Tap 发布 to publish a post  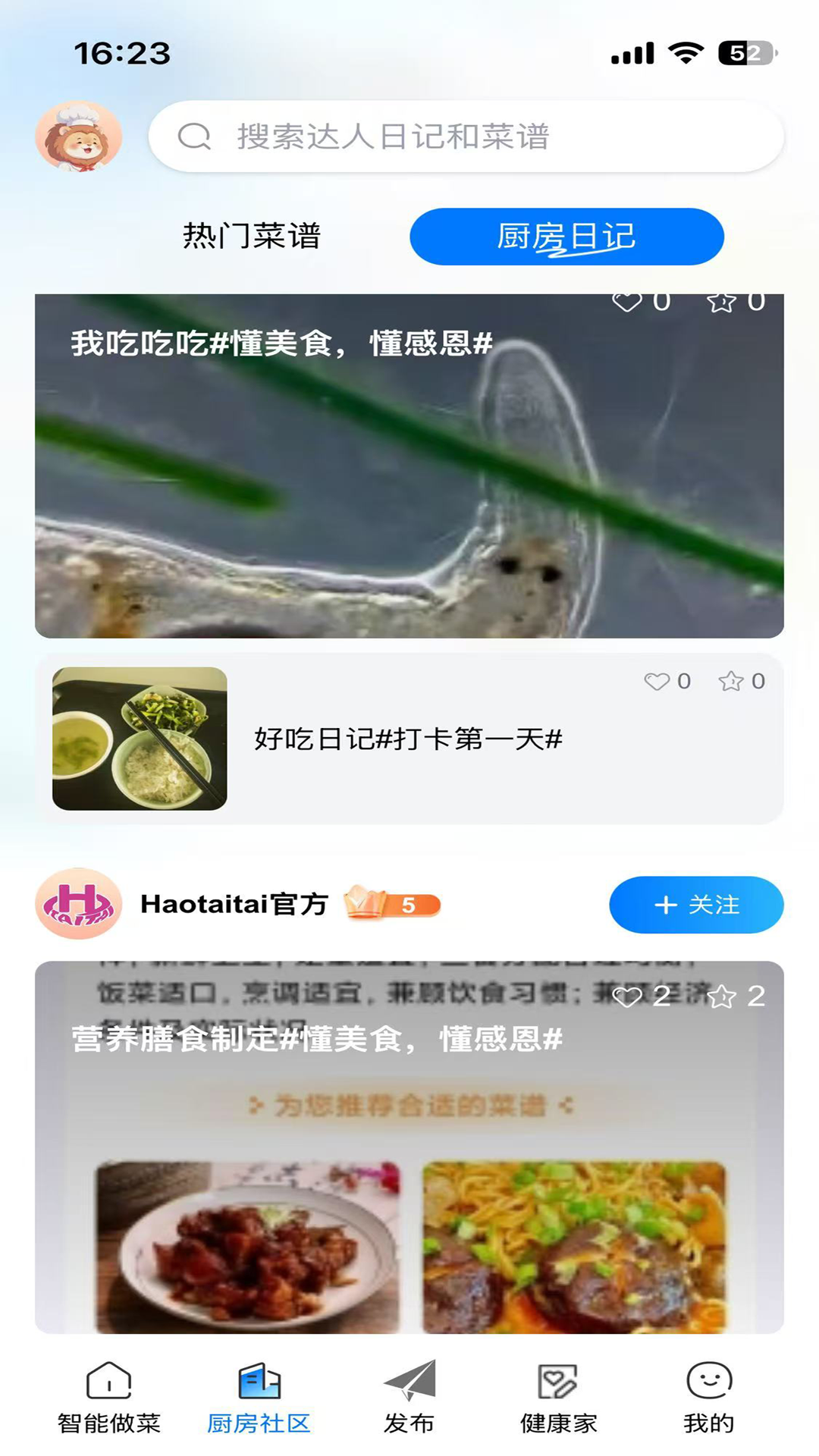[x=409, y=1397]
